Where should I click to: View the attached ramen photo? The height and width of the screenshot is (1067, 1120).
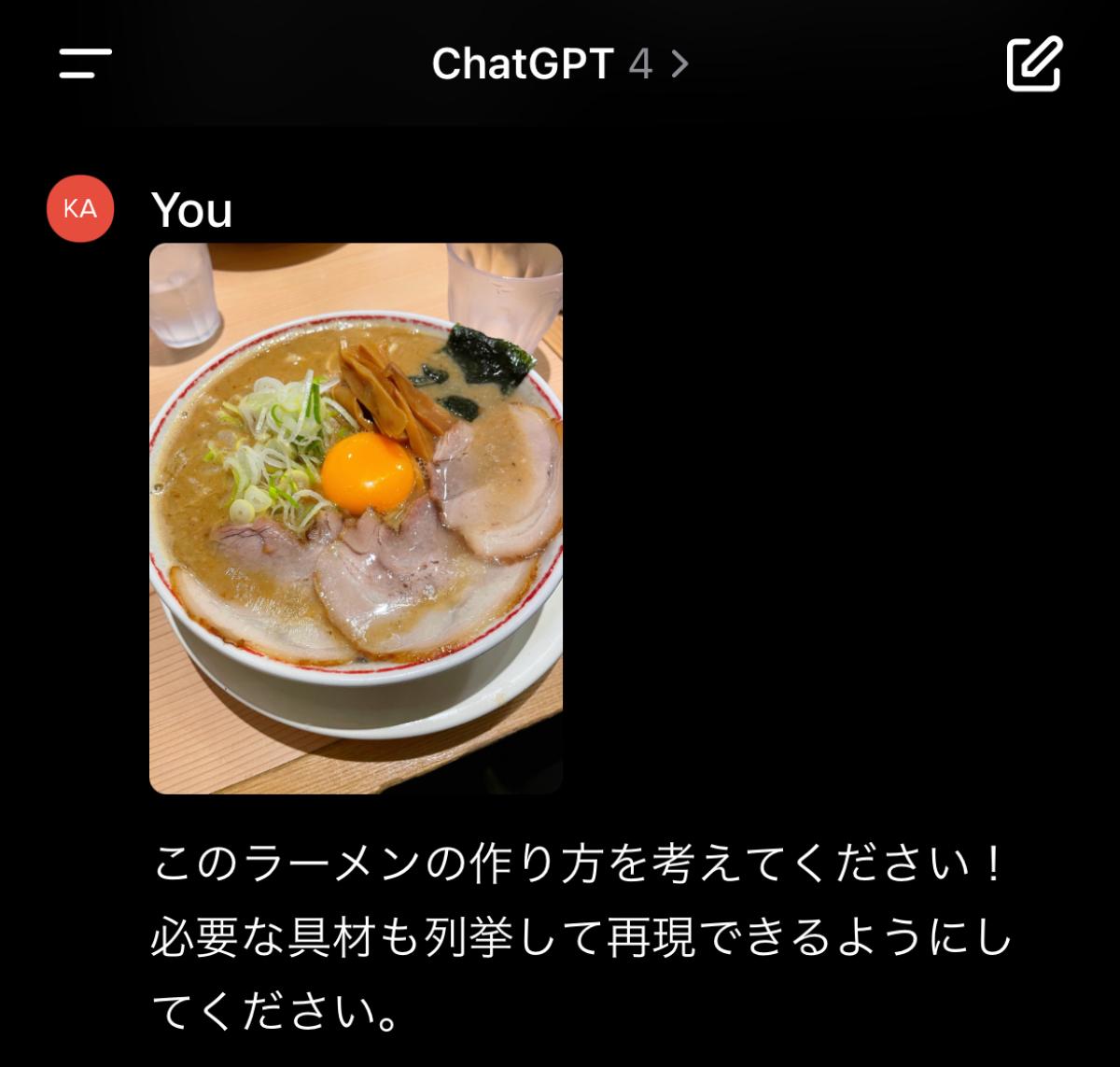pos(356,518)
